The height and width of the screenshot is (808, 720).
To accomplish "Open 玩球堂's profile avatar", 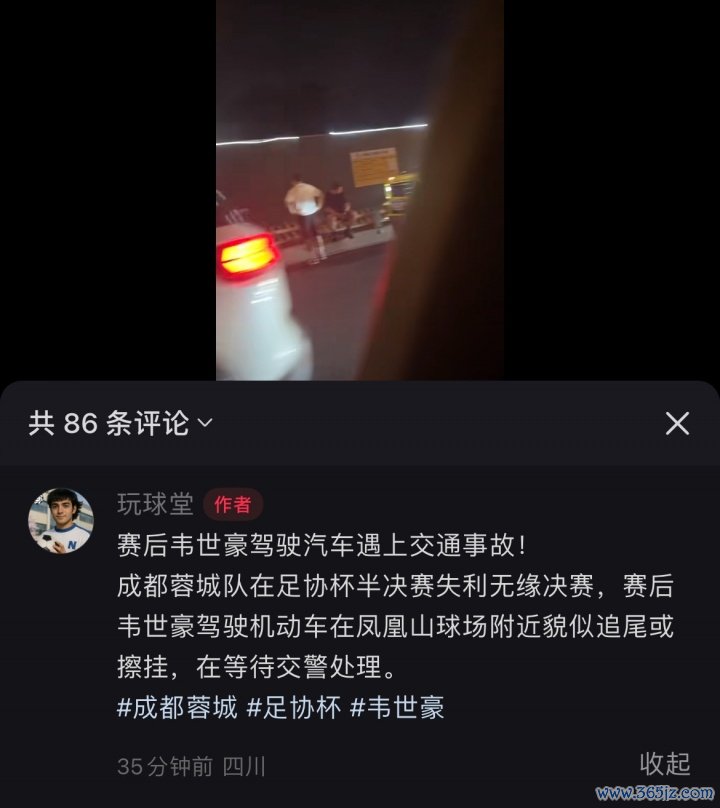I will (x=60, y=521).
